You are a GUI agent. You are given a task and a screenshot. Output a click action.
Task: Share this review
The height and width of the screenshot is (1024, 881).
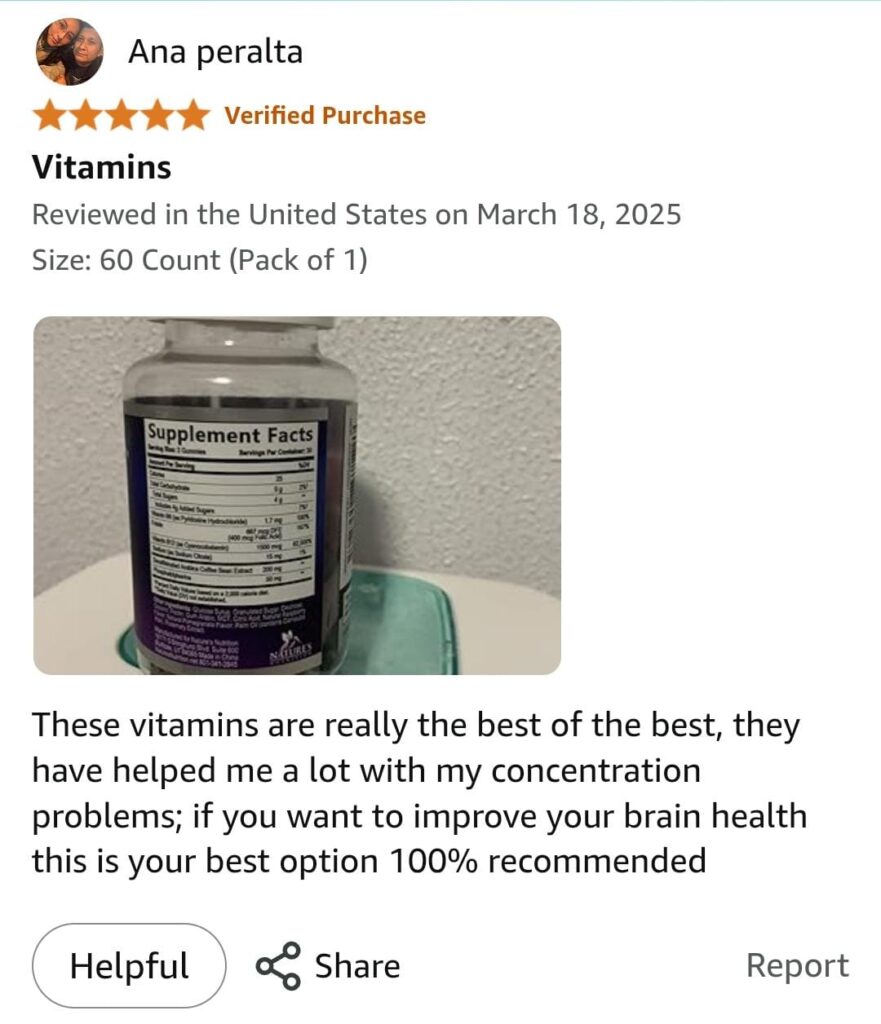(x=328, y=965)
